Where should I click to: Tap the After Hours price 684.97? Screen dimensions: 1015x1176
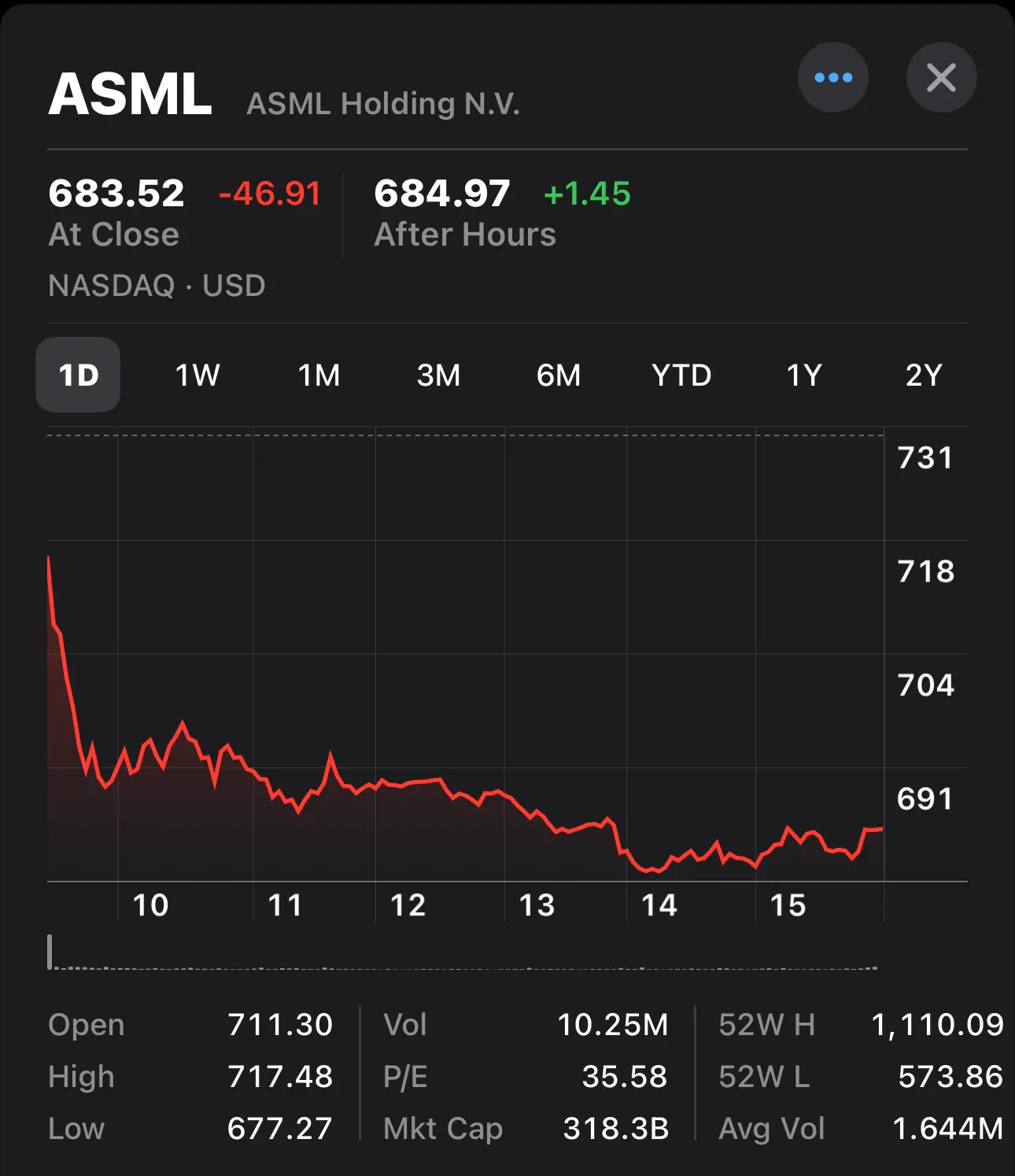tap(443, 191)
